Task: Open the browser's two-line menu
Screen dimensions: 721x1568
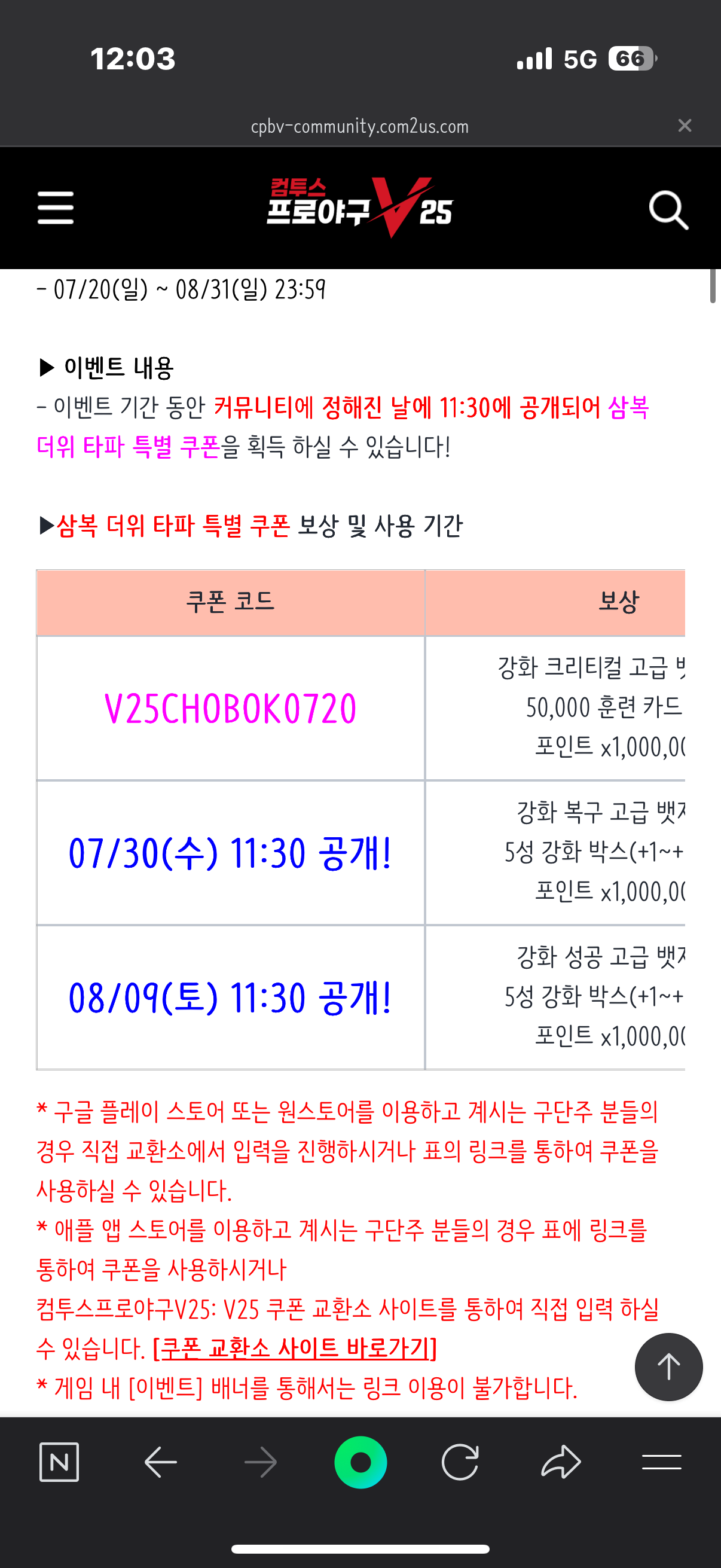Action: coord(661,1462)
